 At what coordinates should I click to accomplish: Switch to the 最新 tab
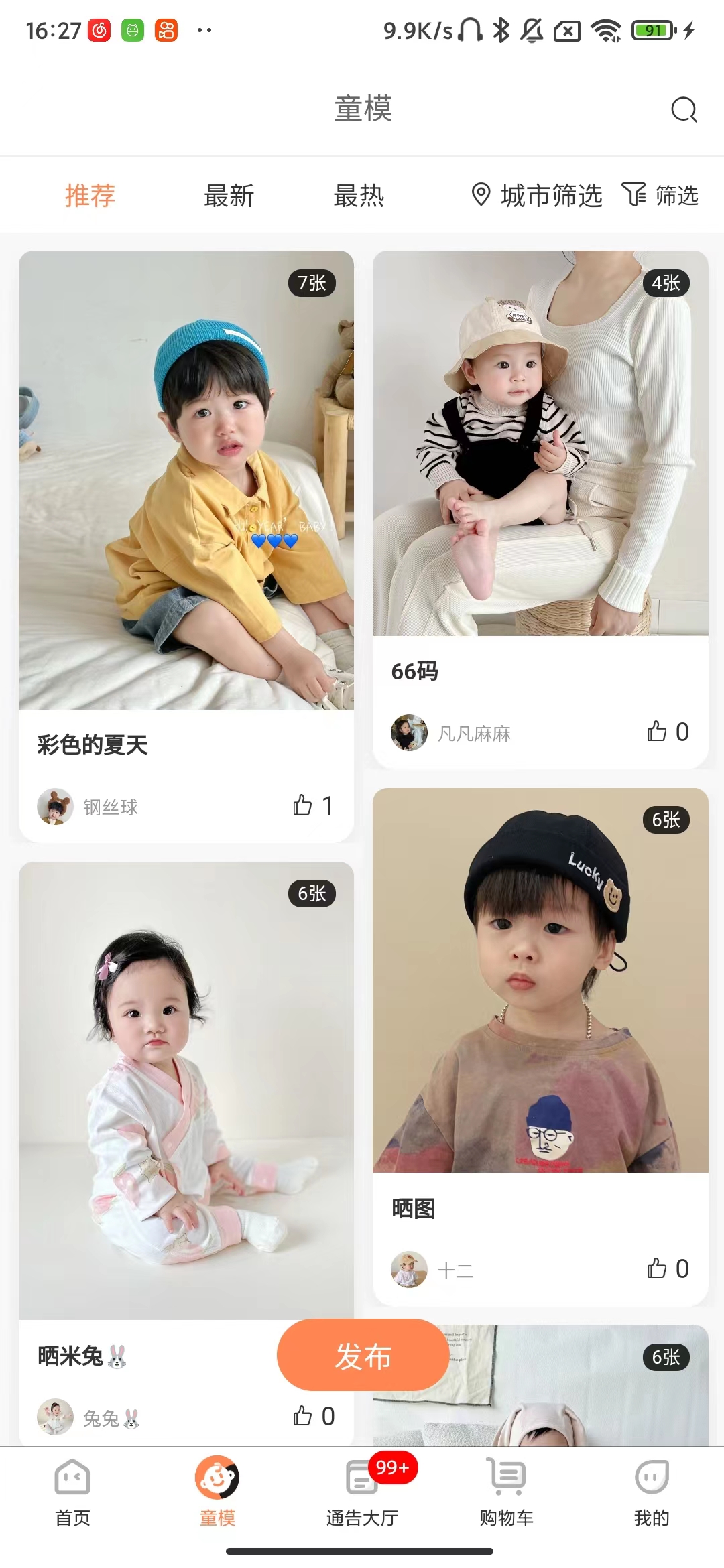229,196
